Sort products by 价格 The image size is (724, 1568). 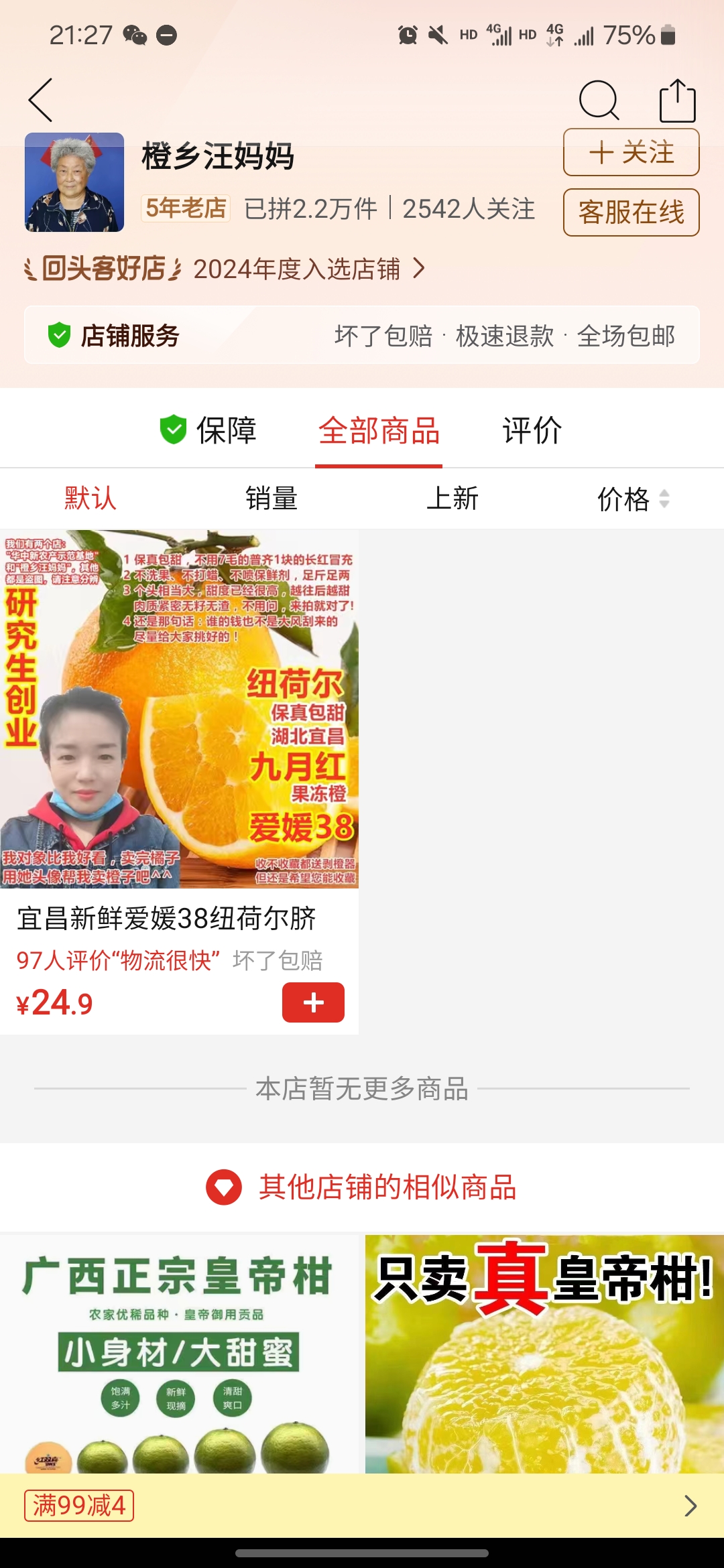tap(632, 499)
